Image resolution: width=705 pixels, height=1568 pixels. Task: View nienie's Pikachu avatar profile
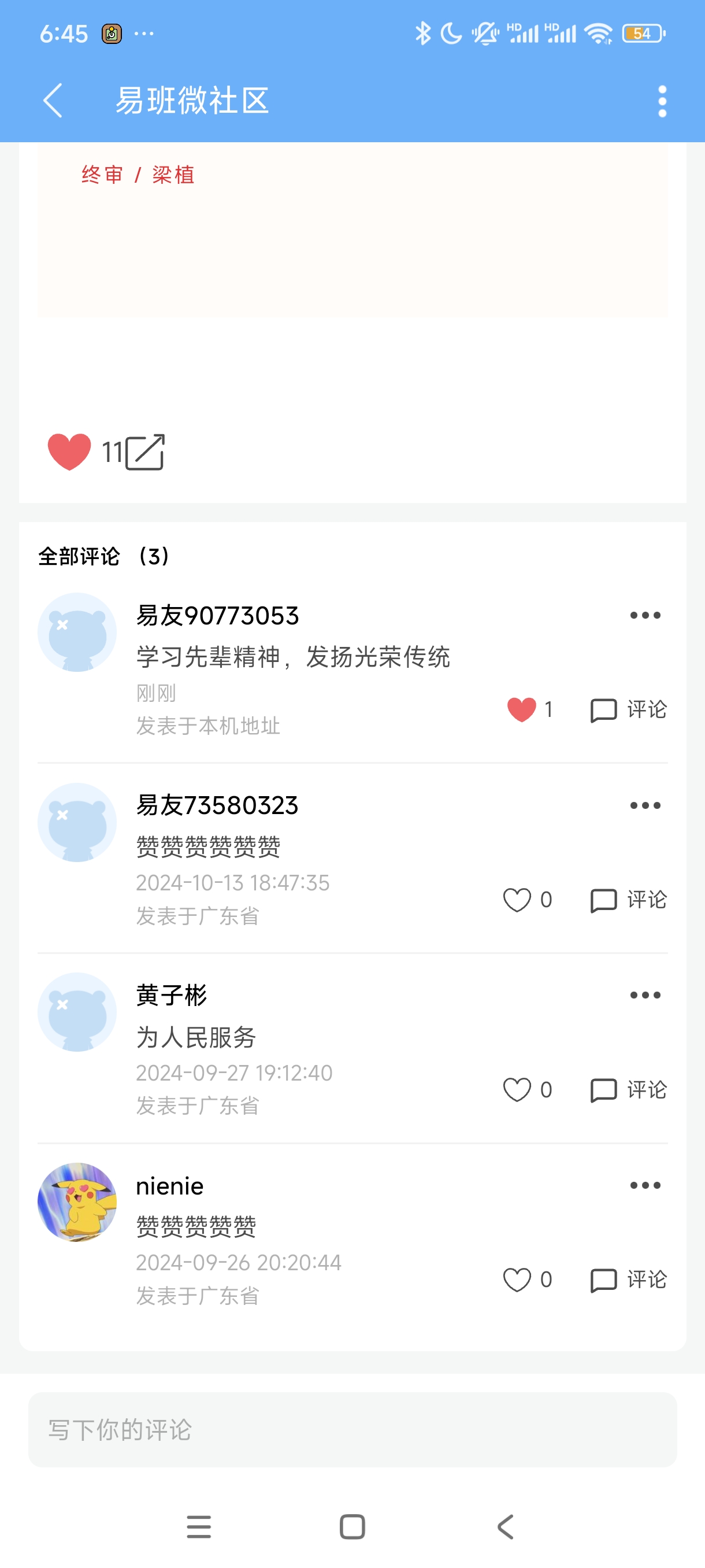[77, 1202]
